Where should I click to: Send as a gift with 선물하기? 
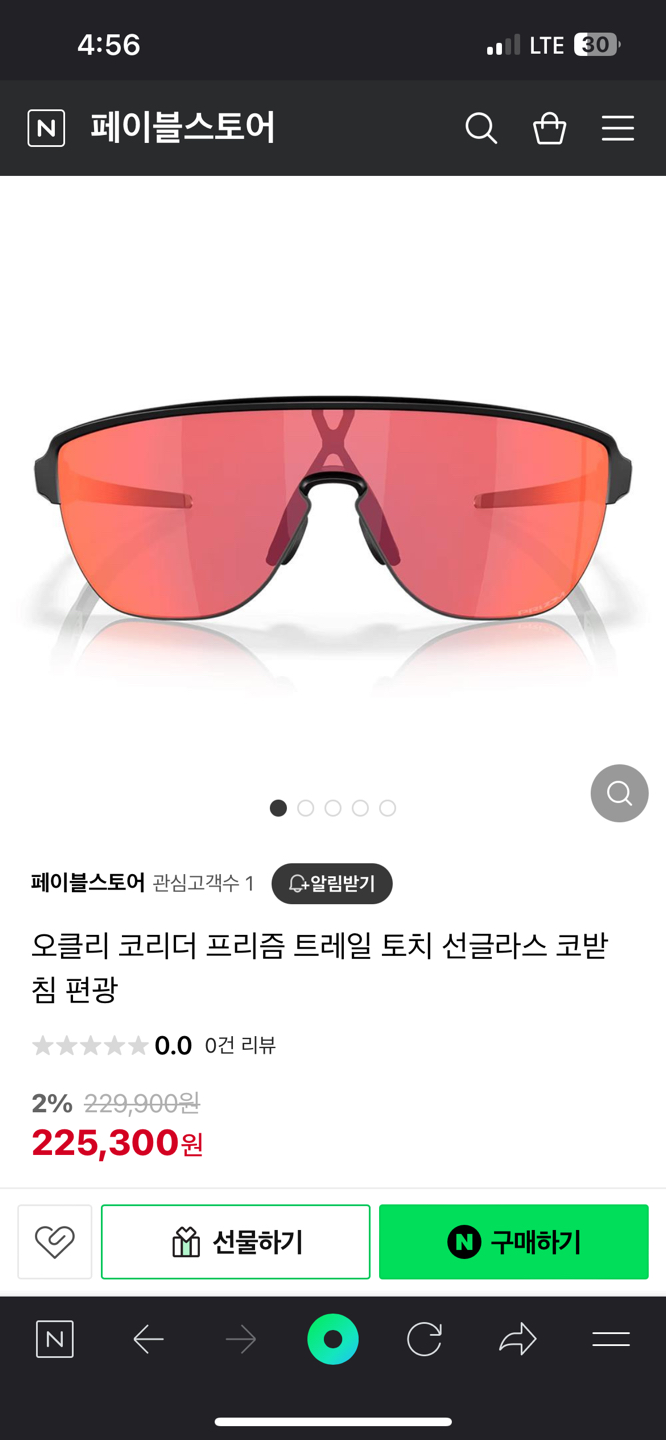[x=236, y=1242]
